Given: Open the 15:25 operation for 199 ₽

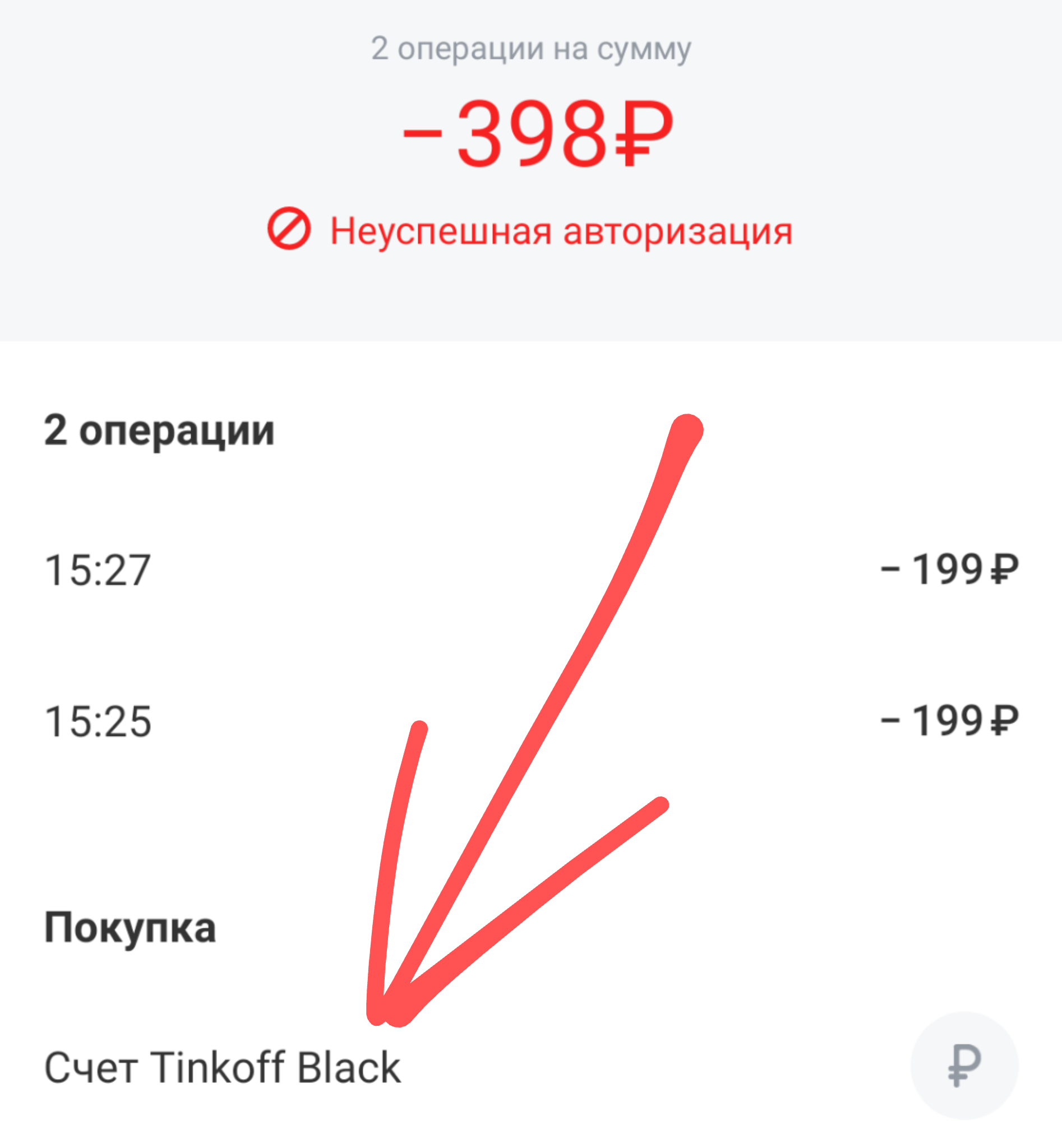Looking at the screenshot, I should tap(531, 721).
